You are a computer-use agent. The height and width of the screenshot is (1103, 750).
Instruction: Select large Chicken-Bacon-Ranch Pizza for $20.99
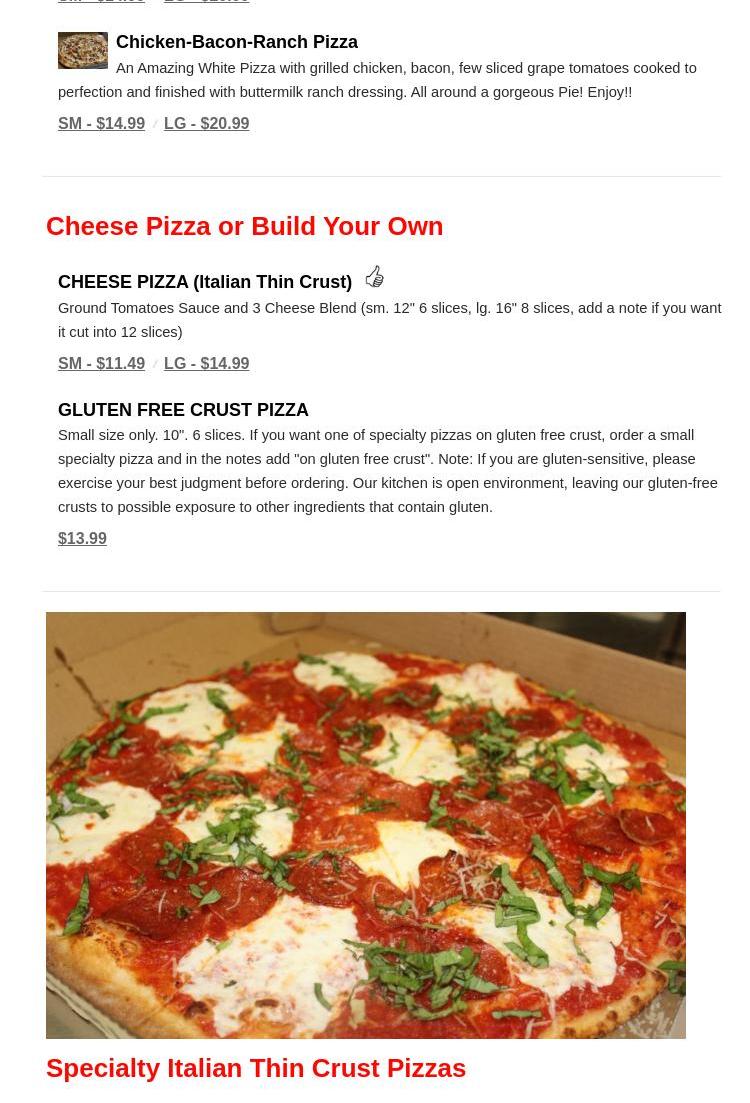[206, 124]
